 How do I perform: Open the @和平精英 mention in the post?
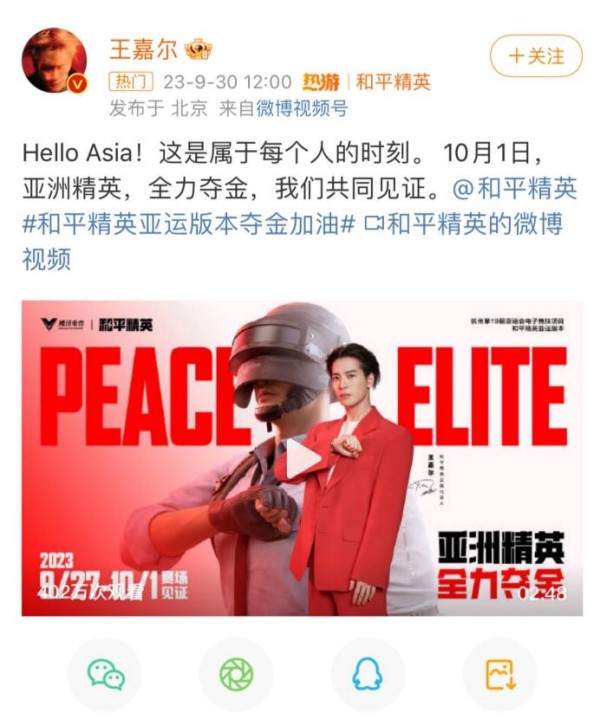pyautogui.click(x=515, y=189)
